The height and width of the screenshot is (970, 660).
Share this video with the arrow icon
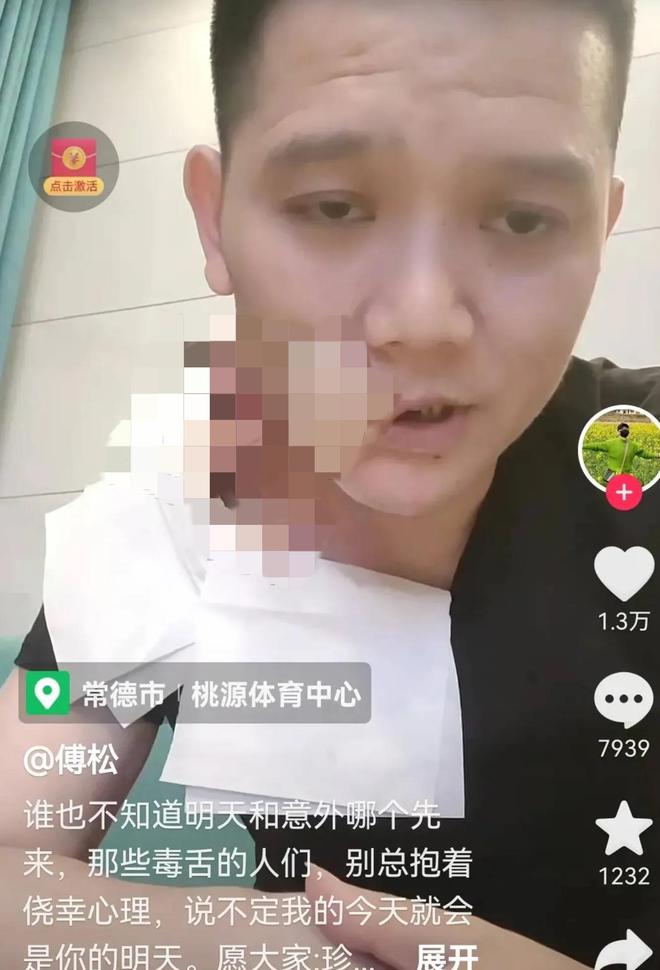623,948
